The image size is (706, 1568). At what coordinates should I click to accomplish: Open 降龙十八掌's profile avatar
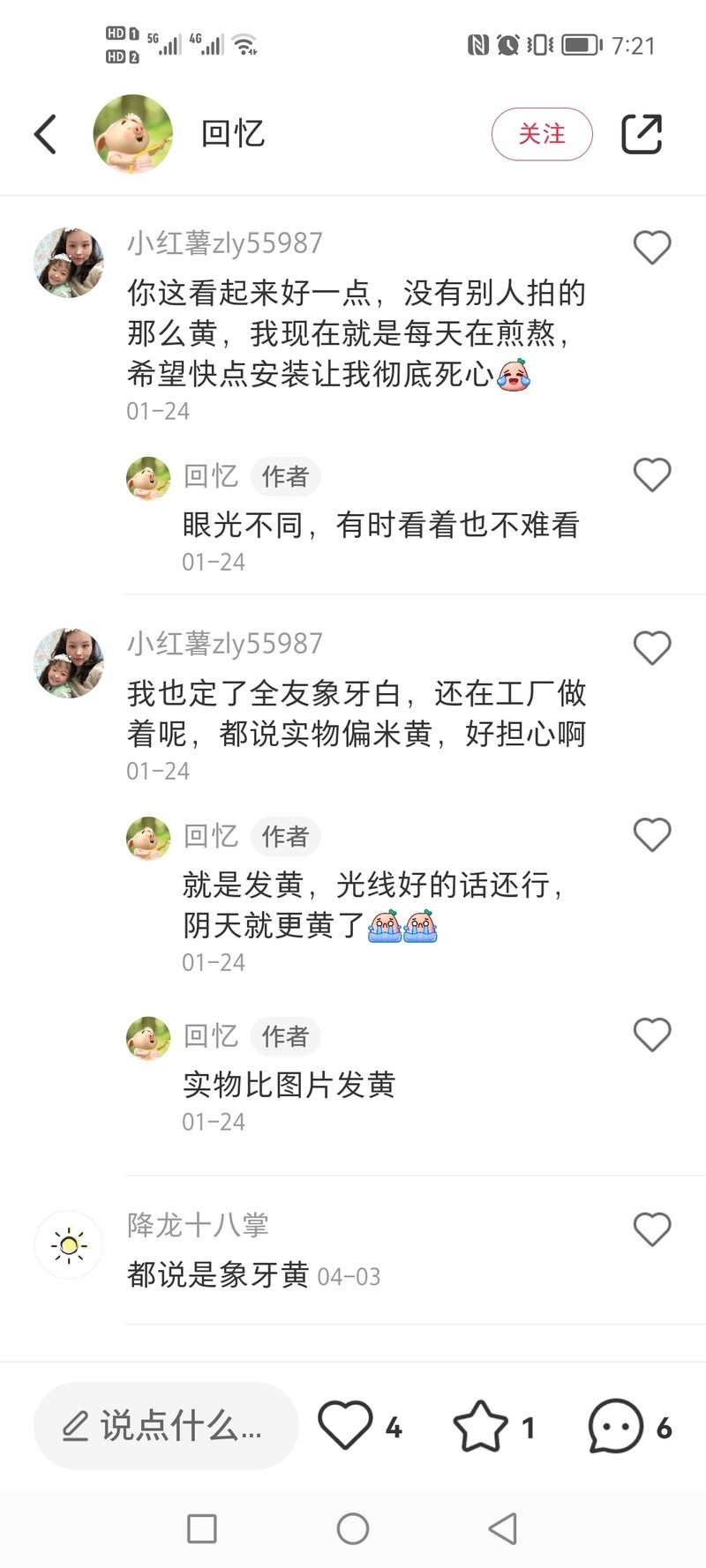(69, 1245)
